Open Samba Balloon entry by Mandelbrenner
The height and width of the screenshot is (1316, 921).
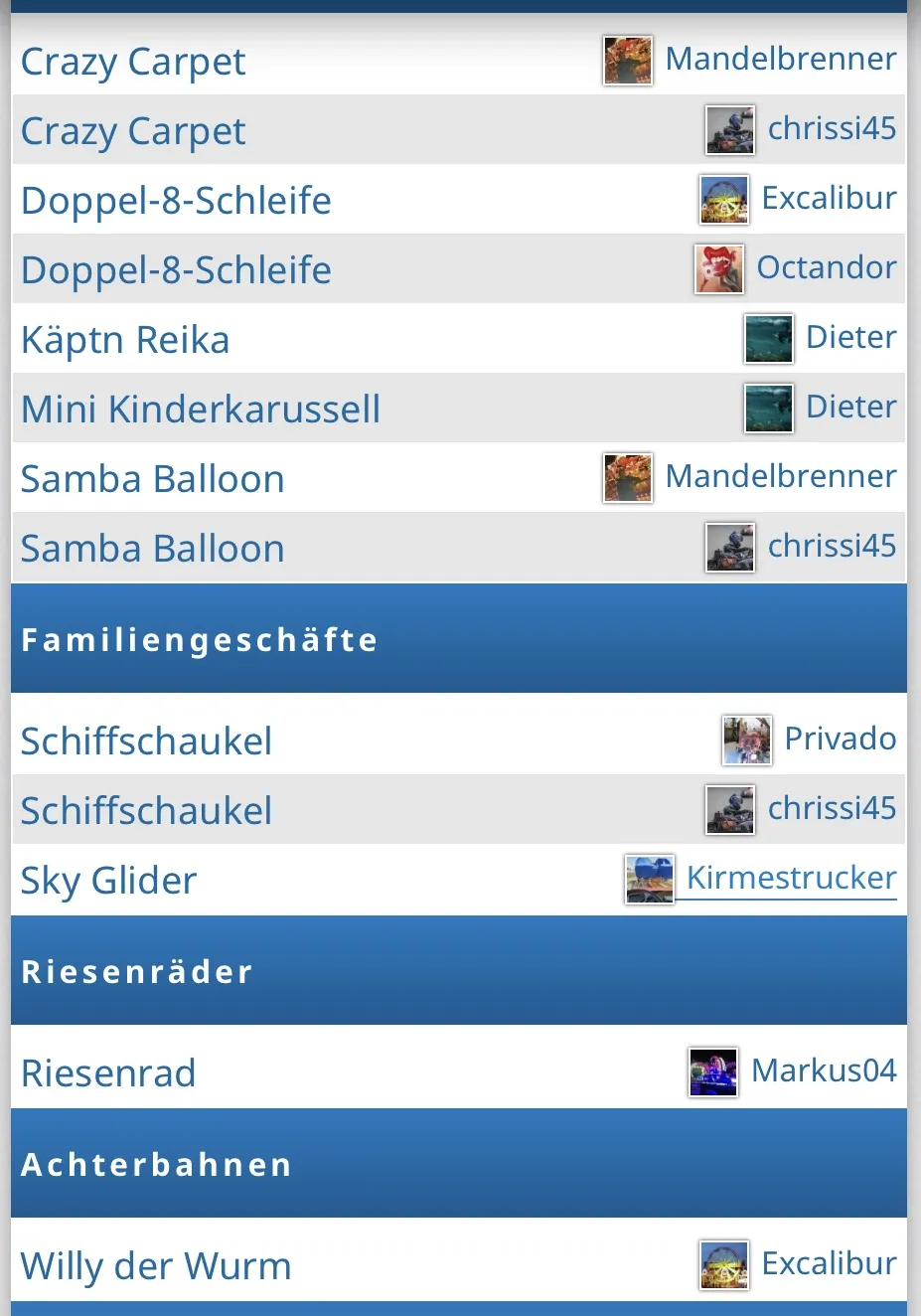pos(153,479)
